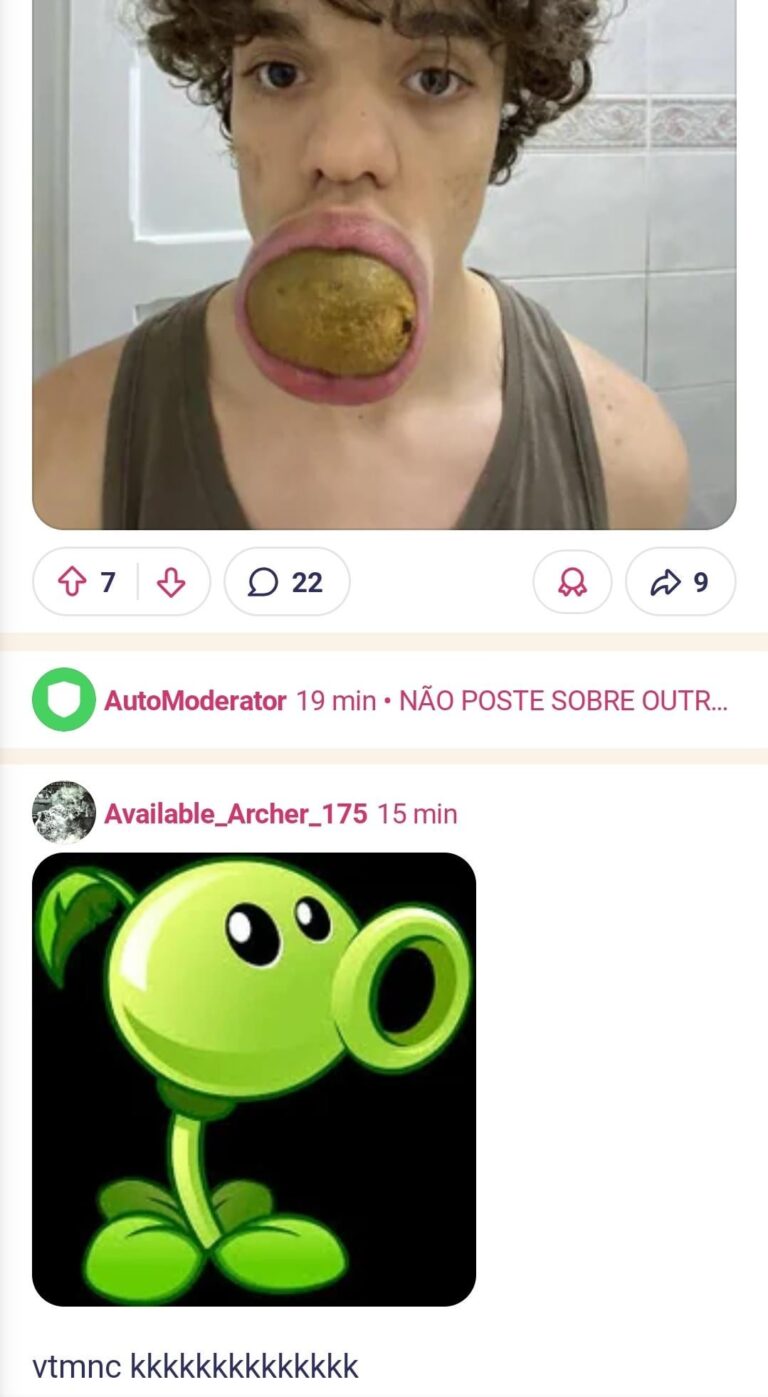Viewport: 768px width, 1397px height.
Task: Downvote the post
Action: (171, 582)
